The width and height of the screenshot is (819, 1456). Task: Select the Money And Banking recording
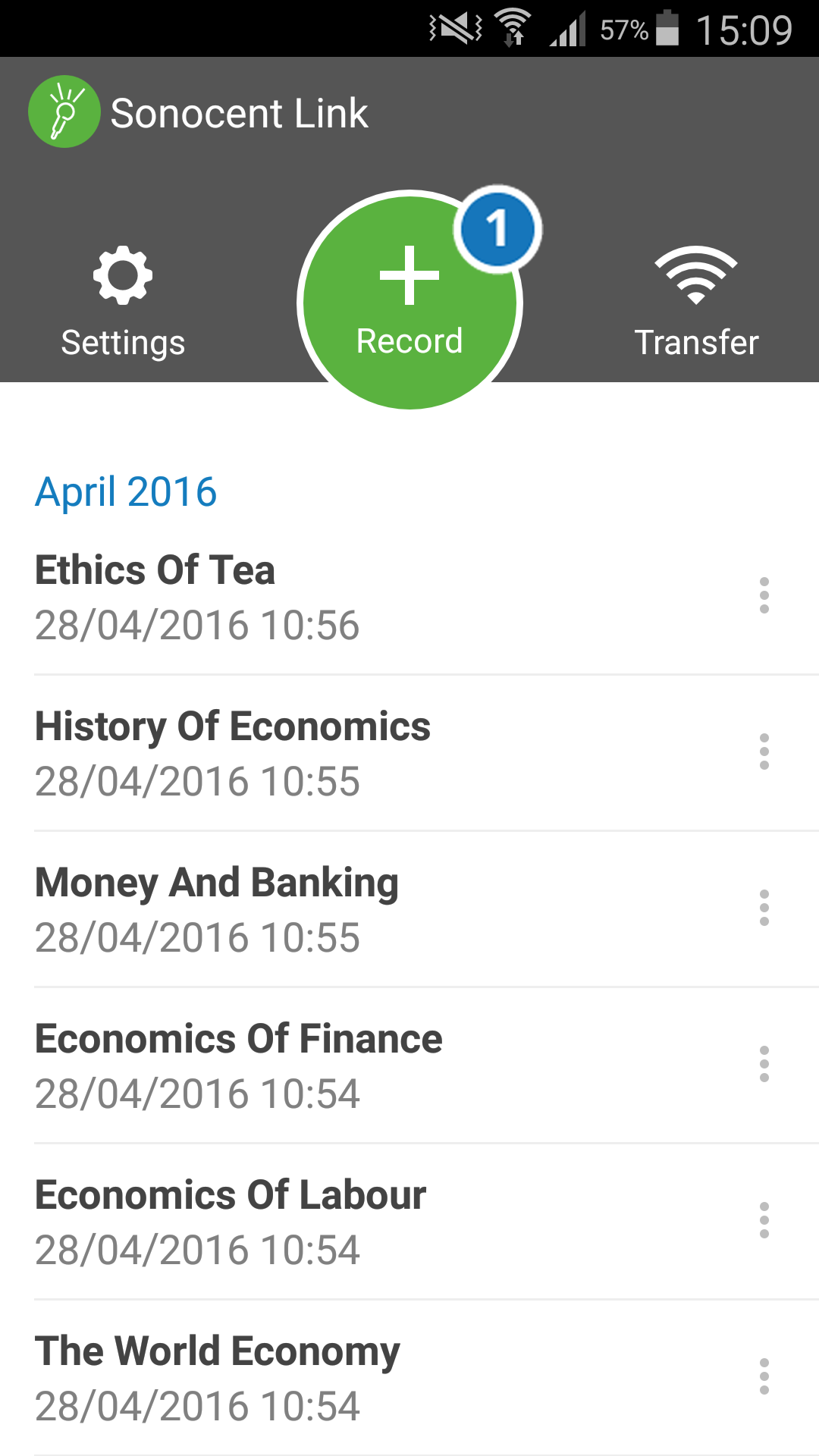[x=303, y=909]
